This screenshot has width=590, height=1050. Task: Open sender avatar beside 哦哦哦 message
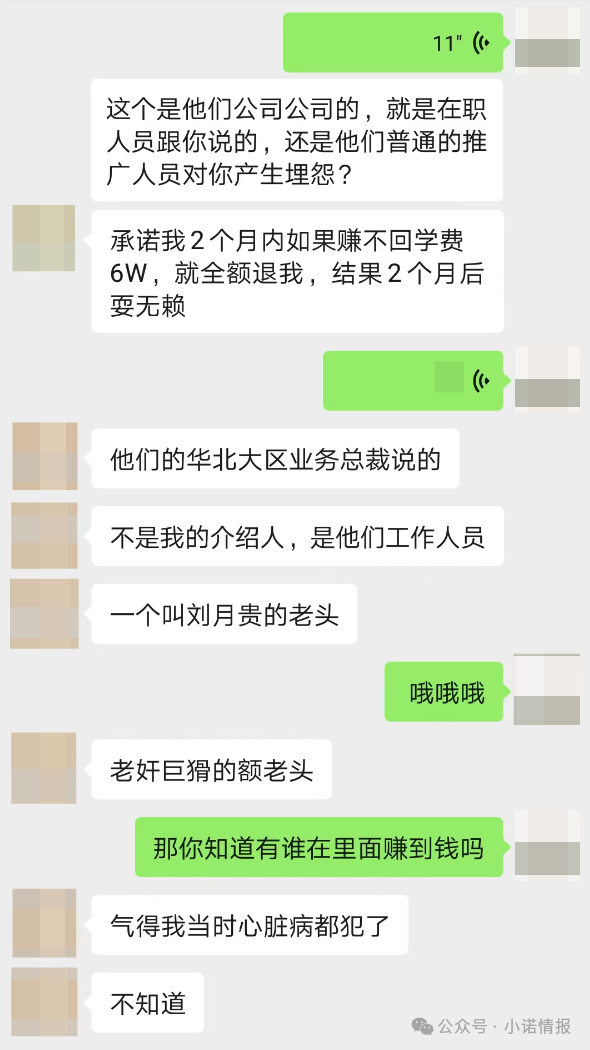point(546,690)
